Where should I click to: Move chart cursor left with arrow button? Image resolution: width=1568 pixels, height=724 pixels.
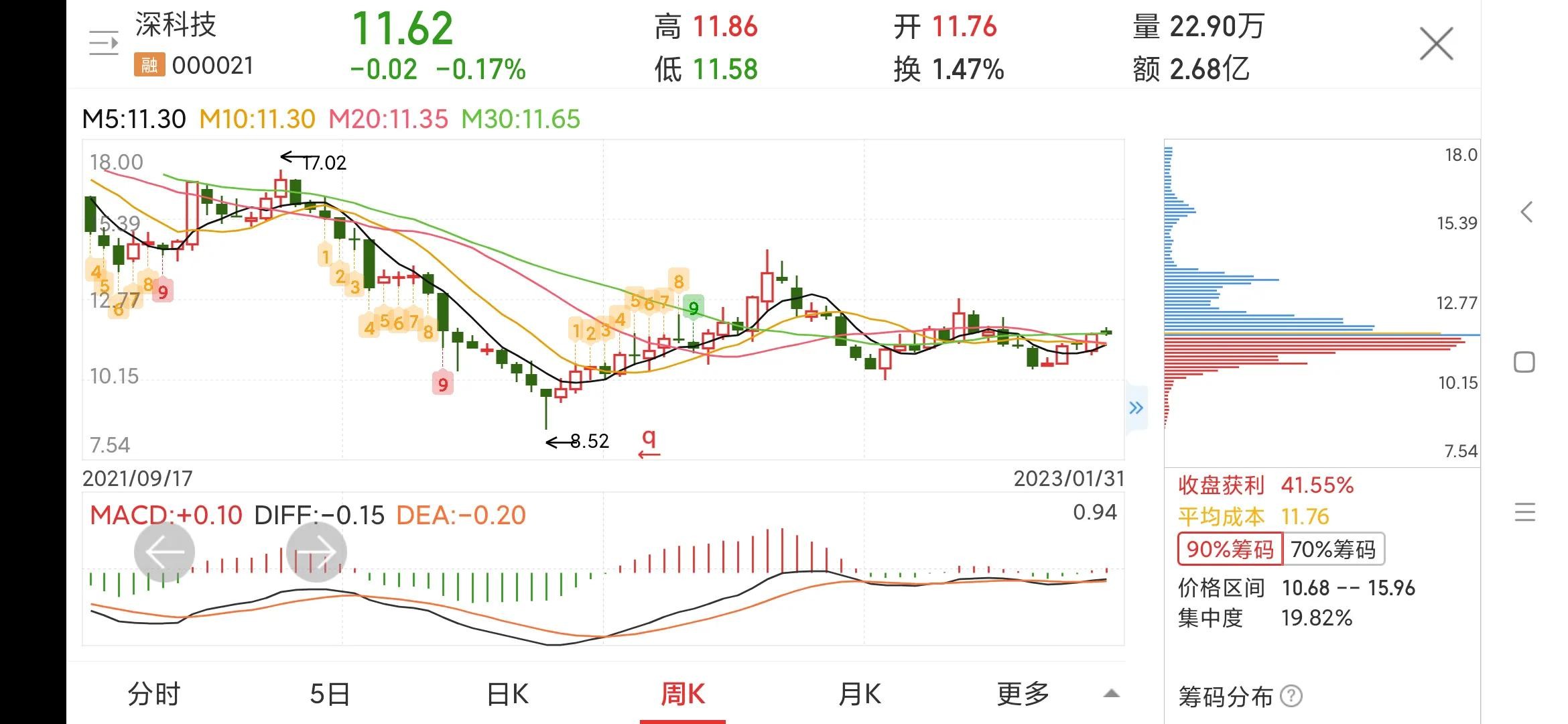(x=164, y=552)
